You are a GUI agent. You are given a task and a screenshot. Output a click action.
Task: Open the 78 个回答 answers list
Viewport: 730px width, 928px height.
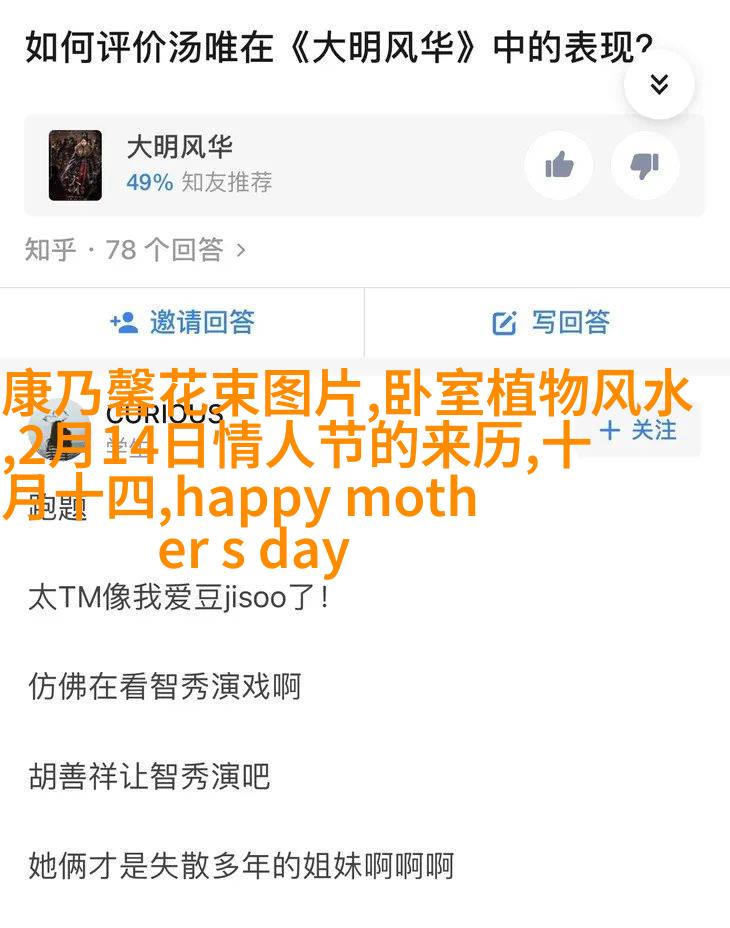[x=136, y=249]
